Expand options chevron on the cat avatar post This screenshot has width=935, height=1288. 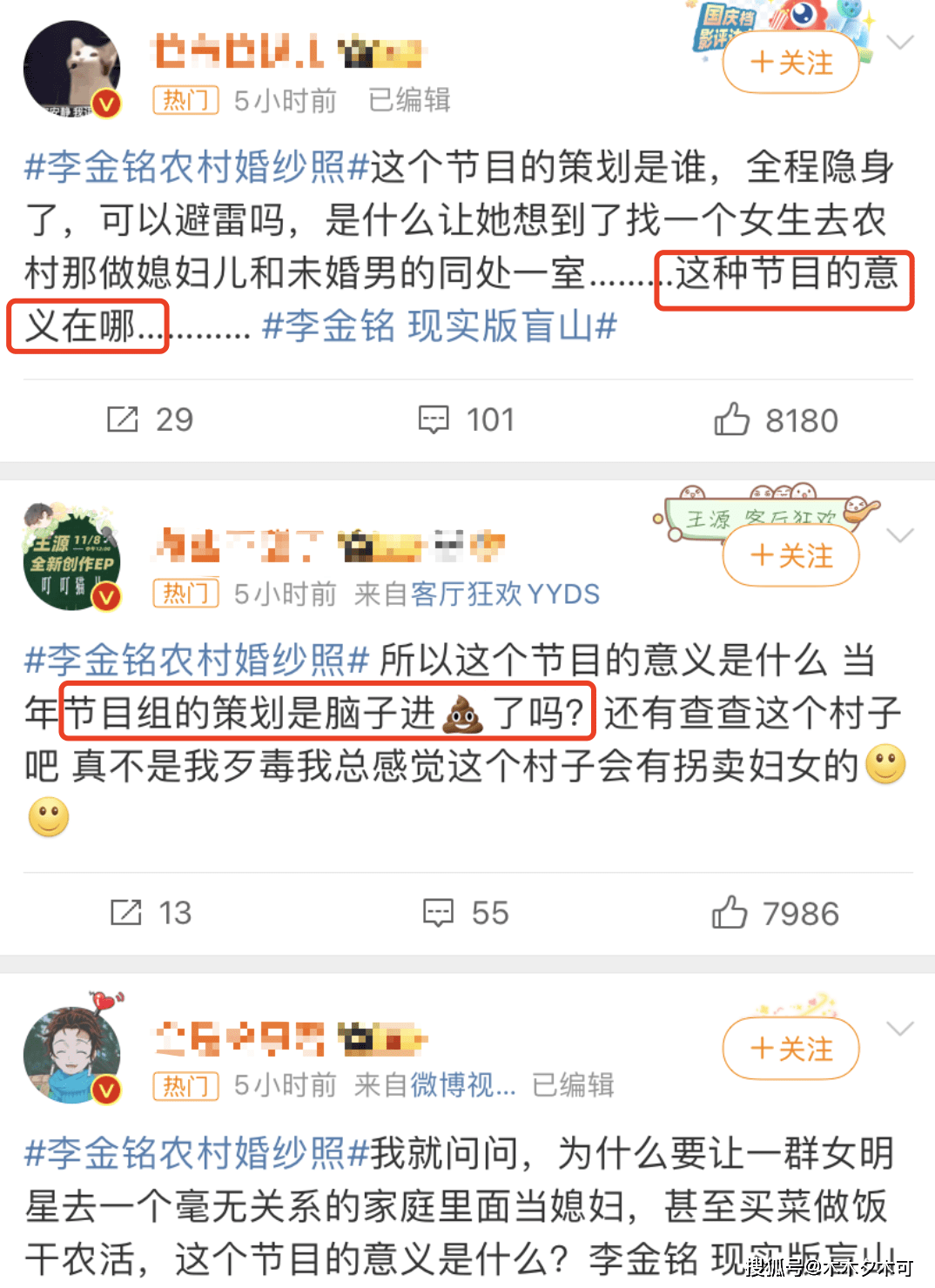tap(899, 42)
